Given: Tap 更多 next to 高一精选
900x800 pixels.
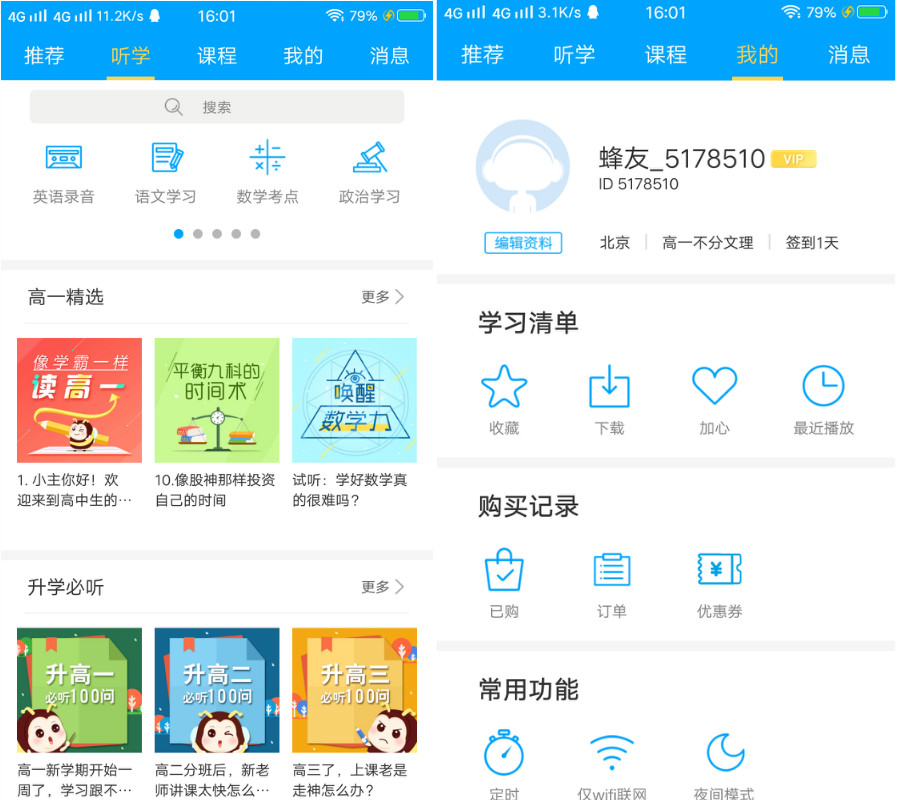Looking at the screenshot, I should click(x=383, y=297).
